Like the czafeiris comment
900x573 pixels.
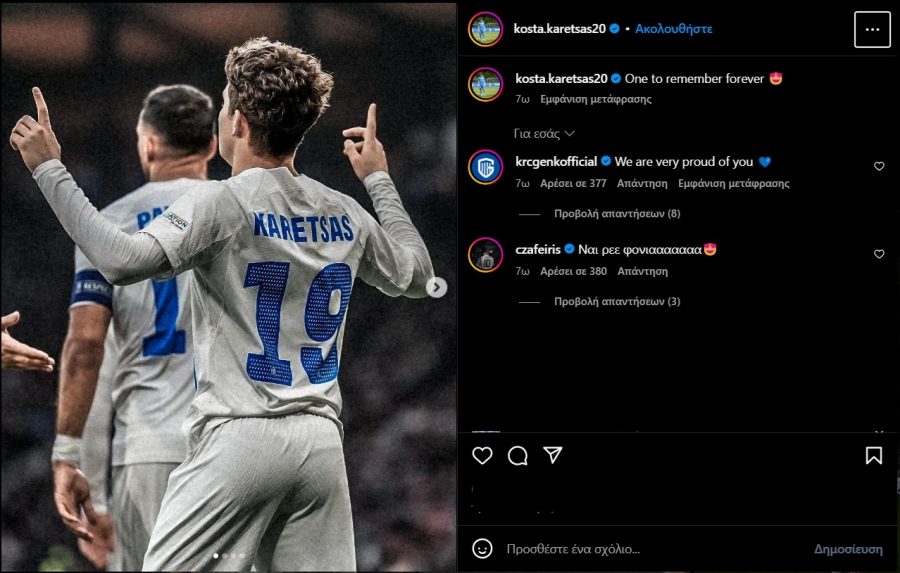coord(879,254)
